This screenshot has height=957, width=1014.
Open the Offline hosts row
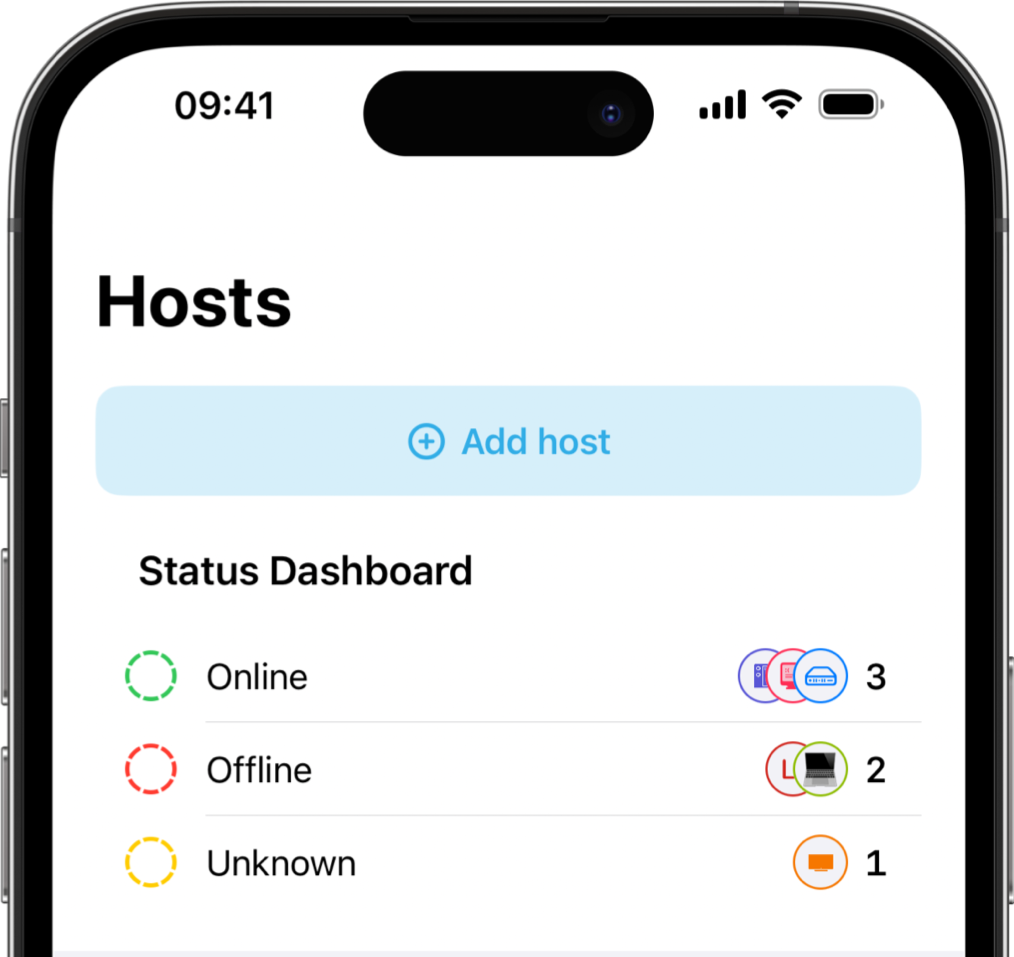tap(508, 770)
